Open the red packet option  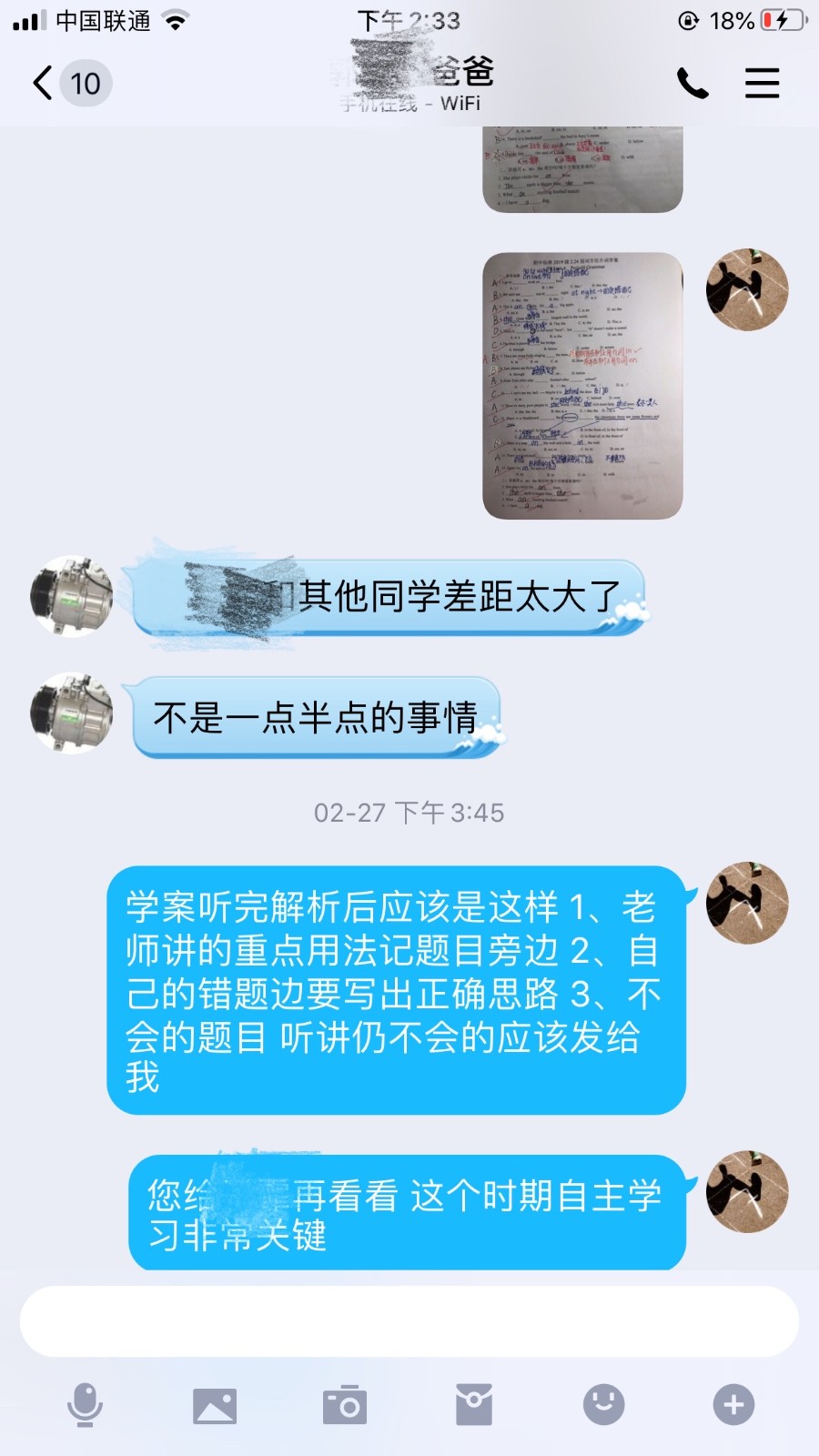tap(474, 1405)
